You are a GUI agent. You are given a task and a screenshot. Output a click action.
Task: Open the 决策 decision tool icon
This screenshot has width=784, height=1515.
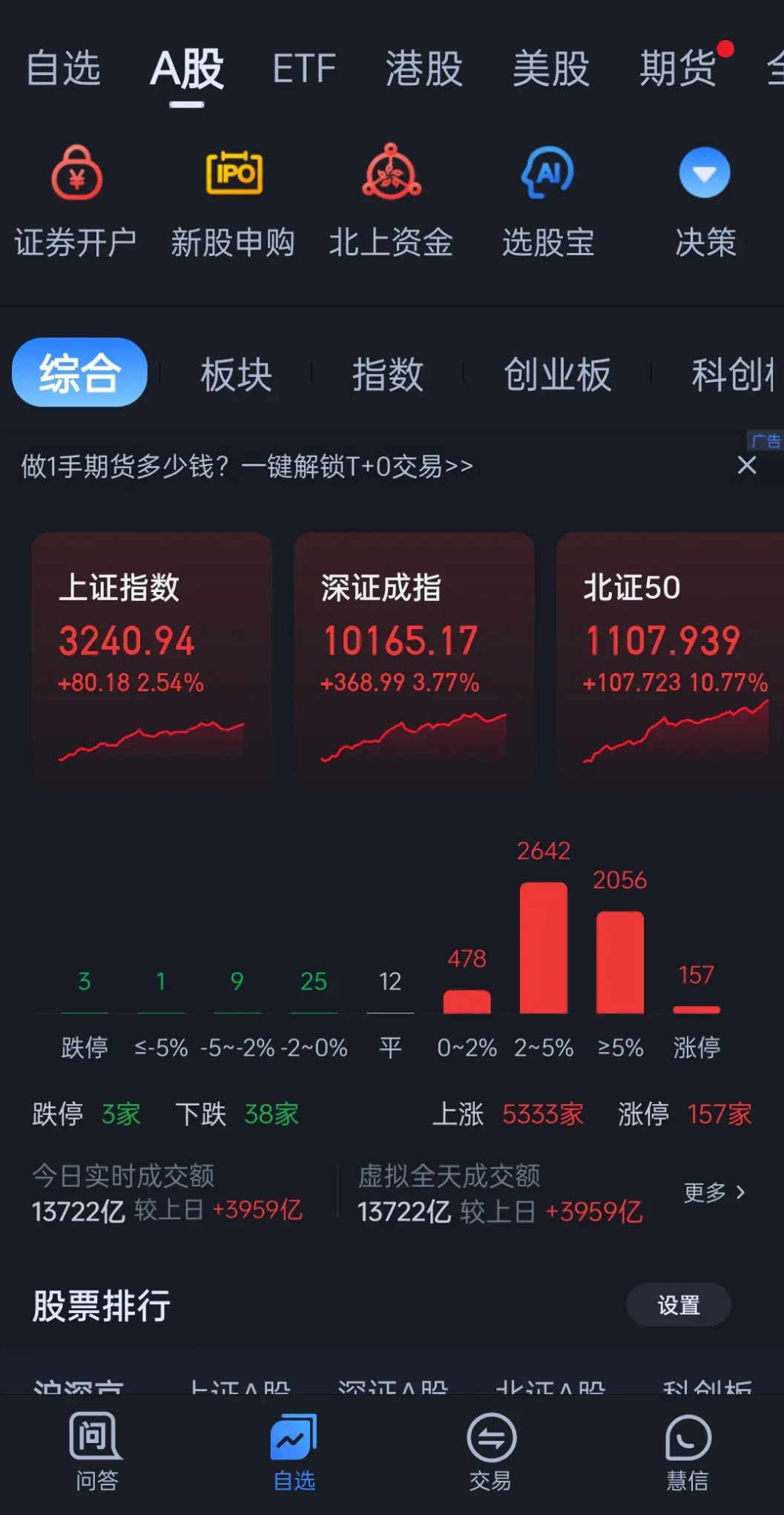[x=705, y=200]
